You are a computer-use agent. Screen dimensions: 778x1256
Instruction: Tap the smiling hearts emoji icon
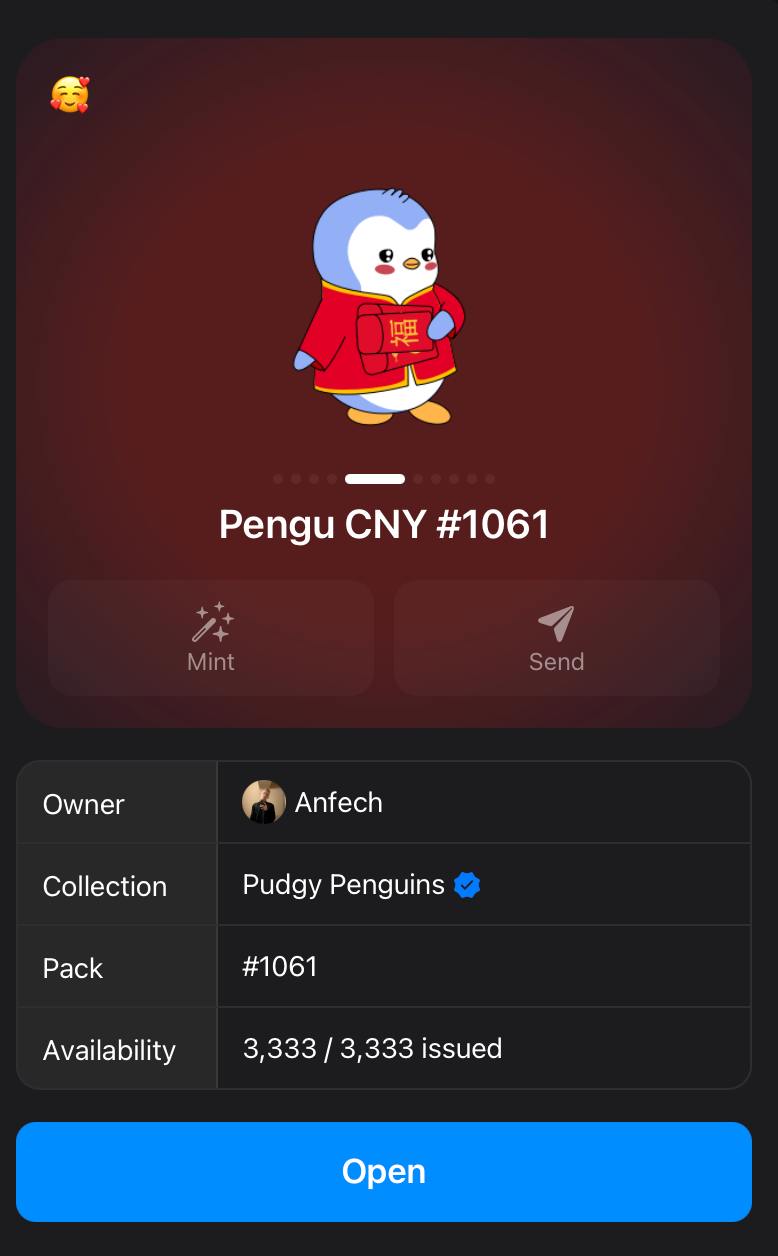[x=70, y=95]
